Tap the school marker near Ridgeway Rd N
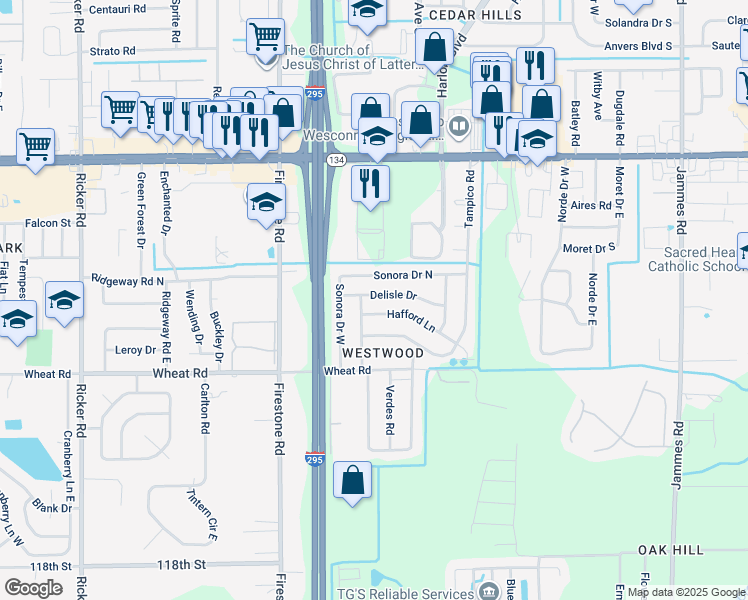The width and height of the screenshot is (748, 600). tap(64, 299)
